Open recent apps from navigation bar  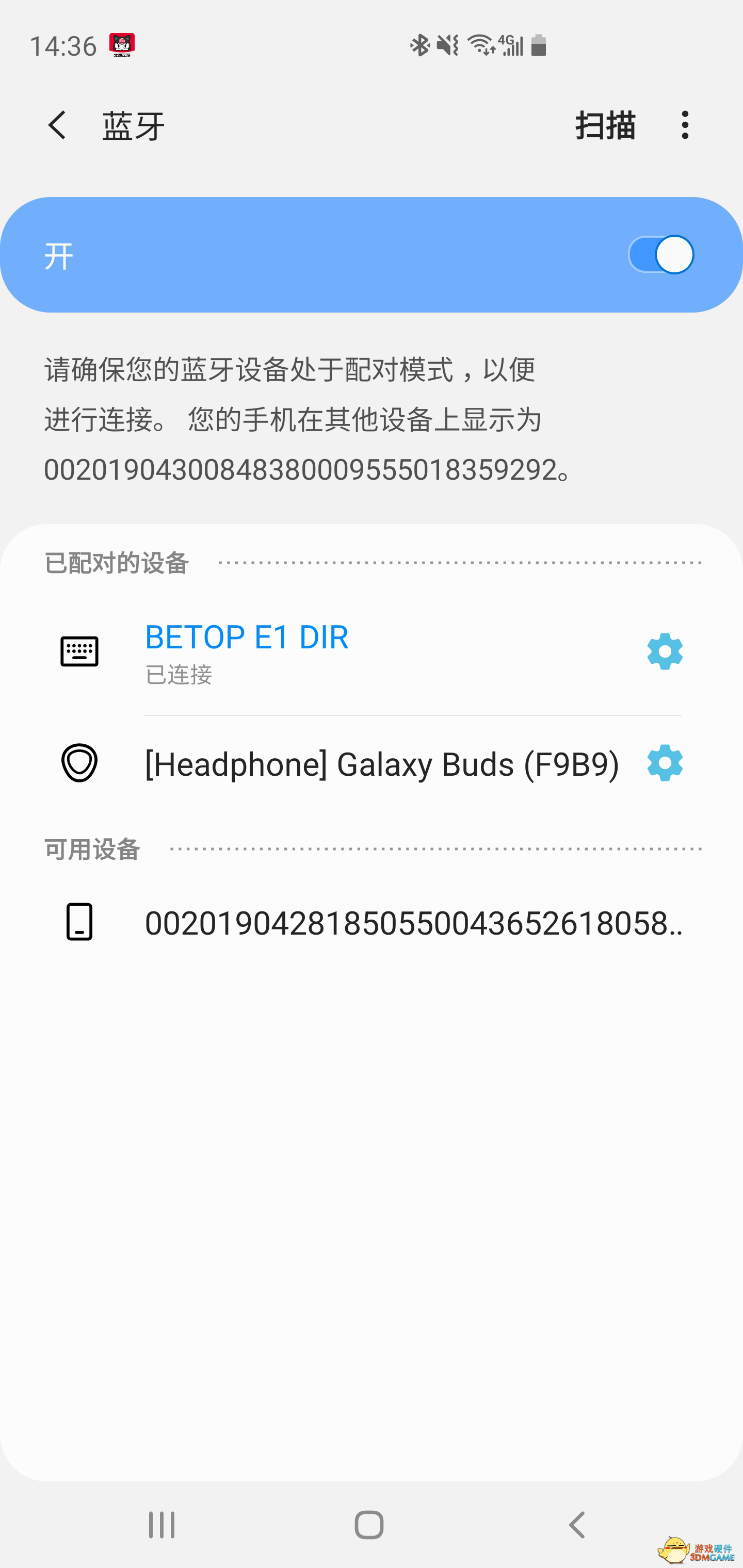pyautogui.click(x=162, y=1525)
